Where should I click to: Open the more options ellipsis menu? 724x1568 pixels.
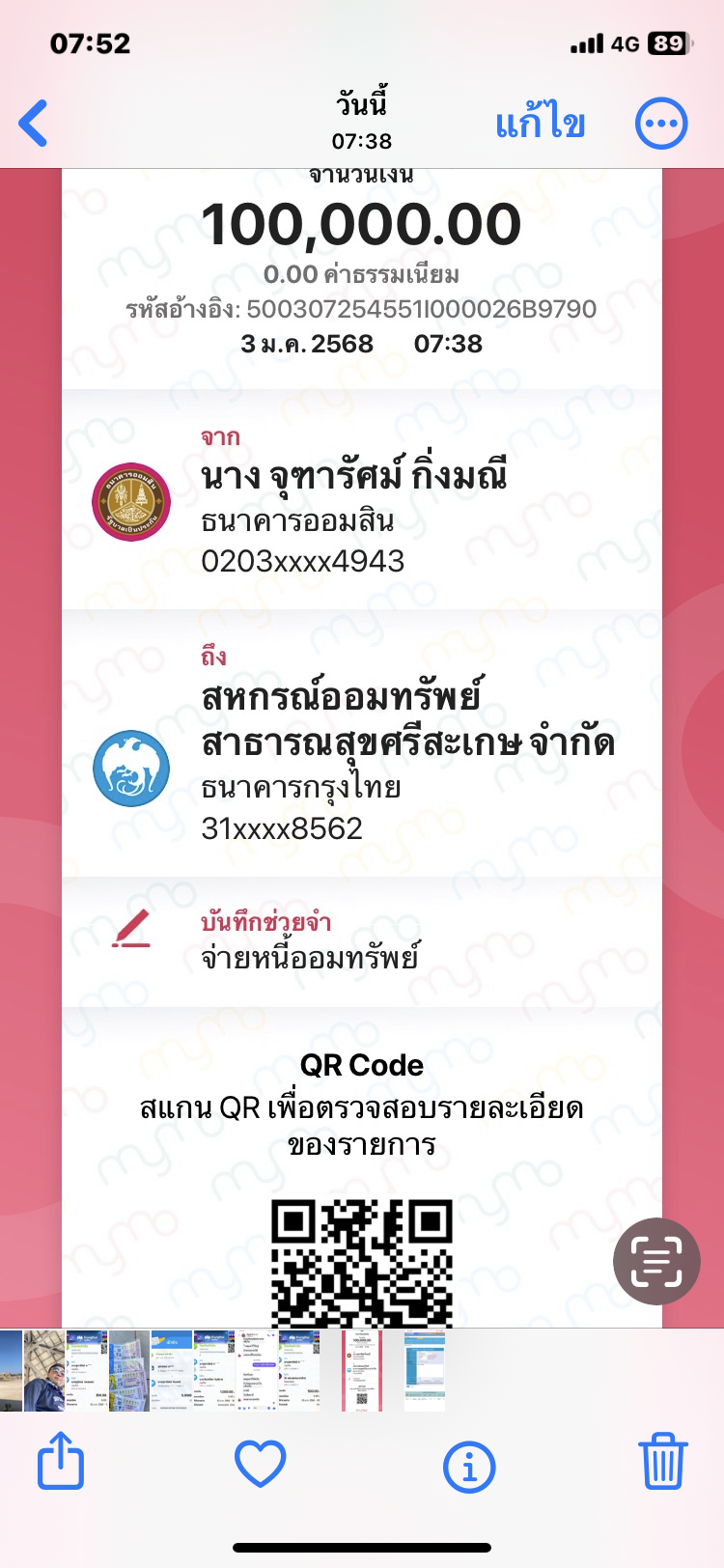pos(661,124)
